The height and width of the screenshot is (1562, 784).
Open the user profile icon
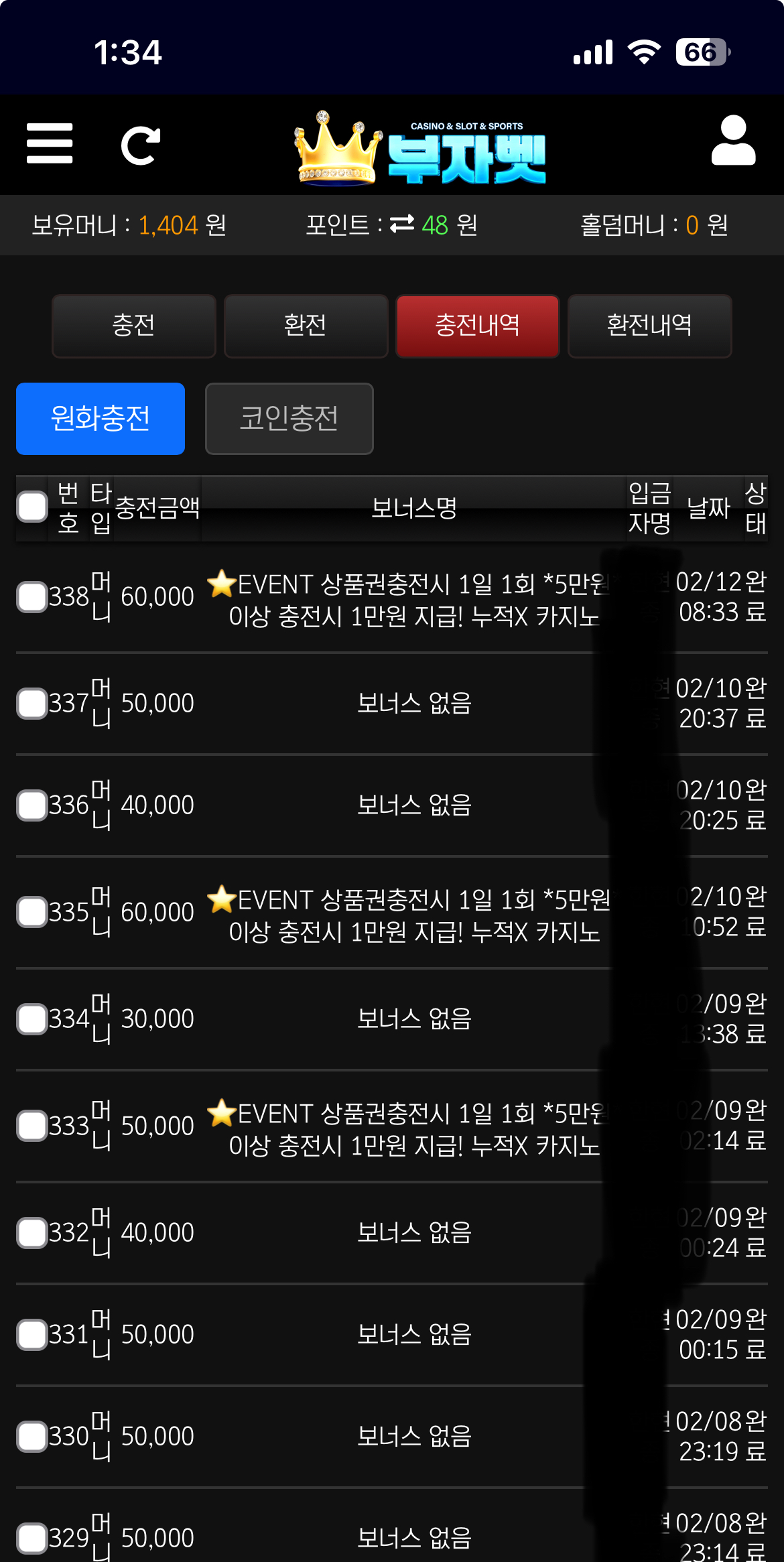[733, 141]
